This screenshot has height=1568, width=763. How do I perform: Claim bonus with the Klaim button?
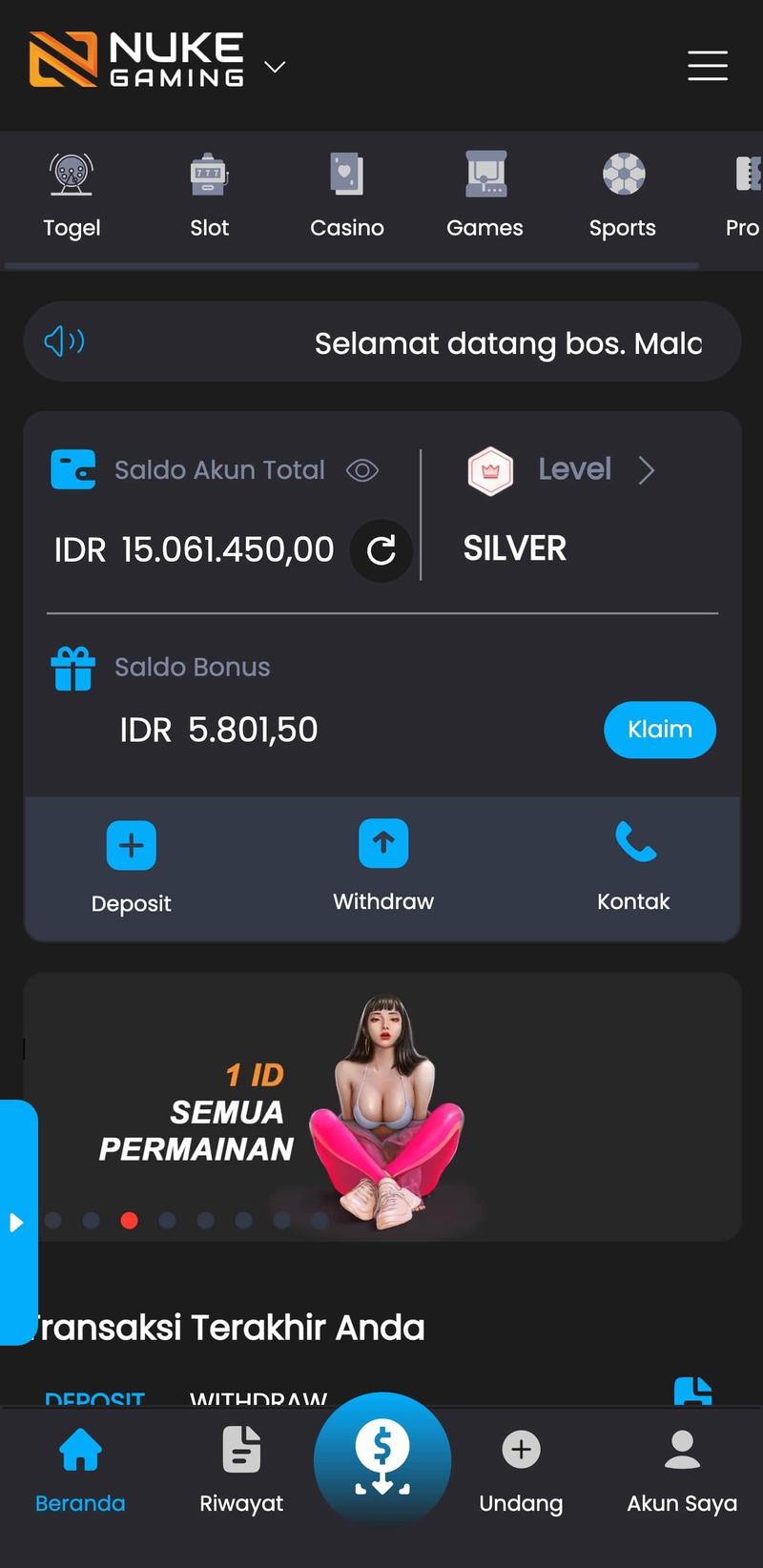pyautogui.click(x=659, y=730)
